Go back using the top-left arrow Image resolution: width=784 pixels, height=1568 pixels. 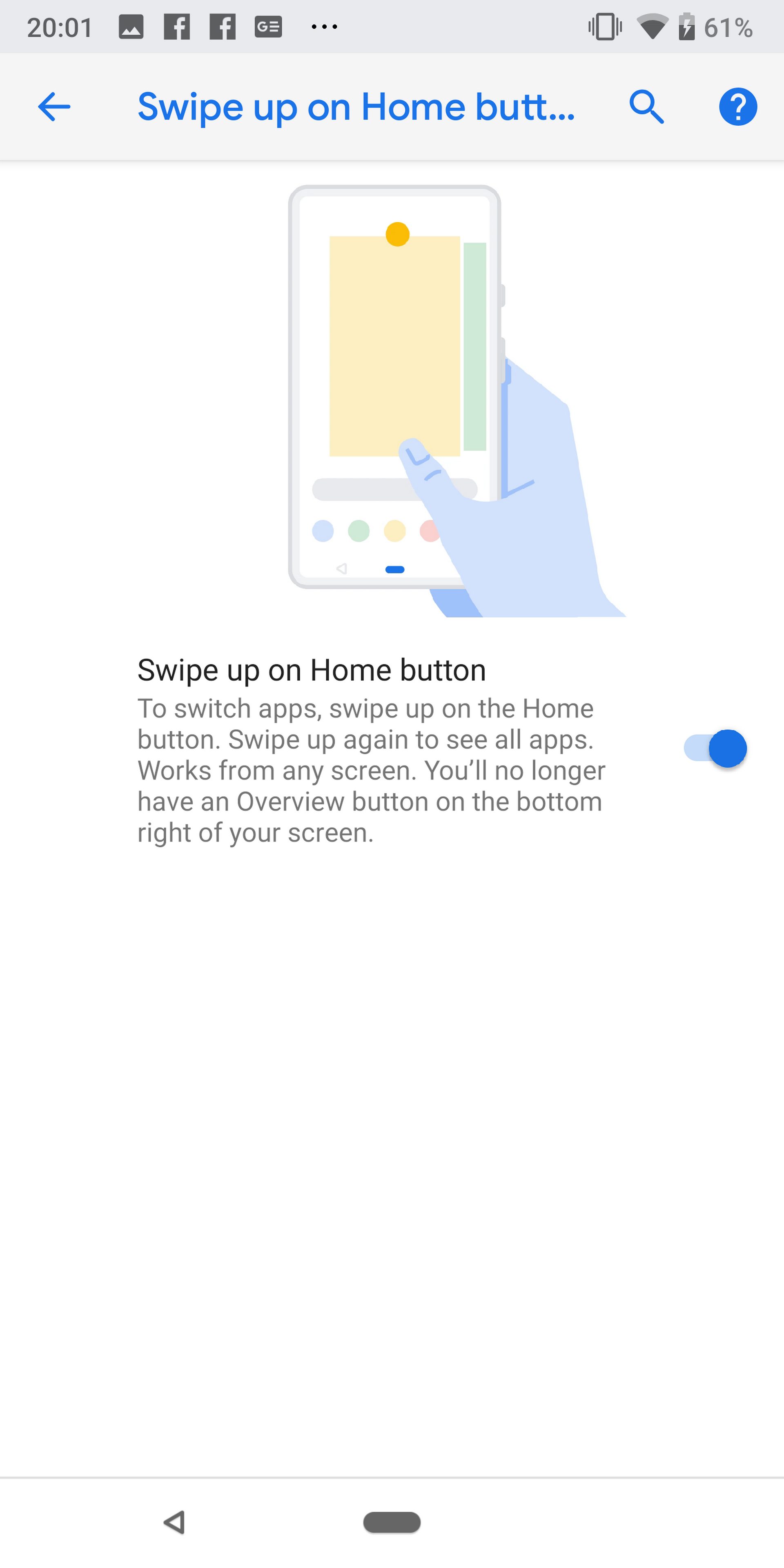(x=54, y=107)
